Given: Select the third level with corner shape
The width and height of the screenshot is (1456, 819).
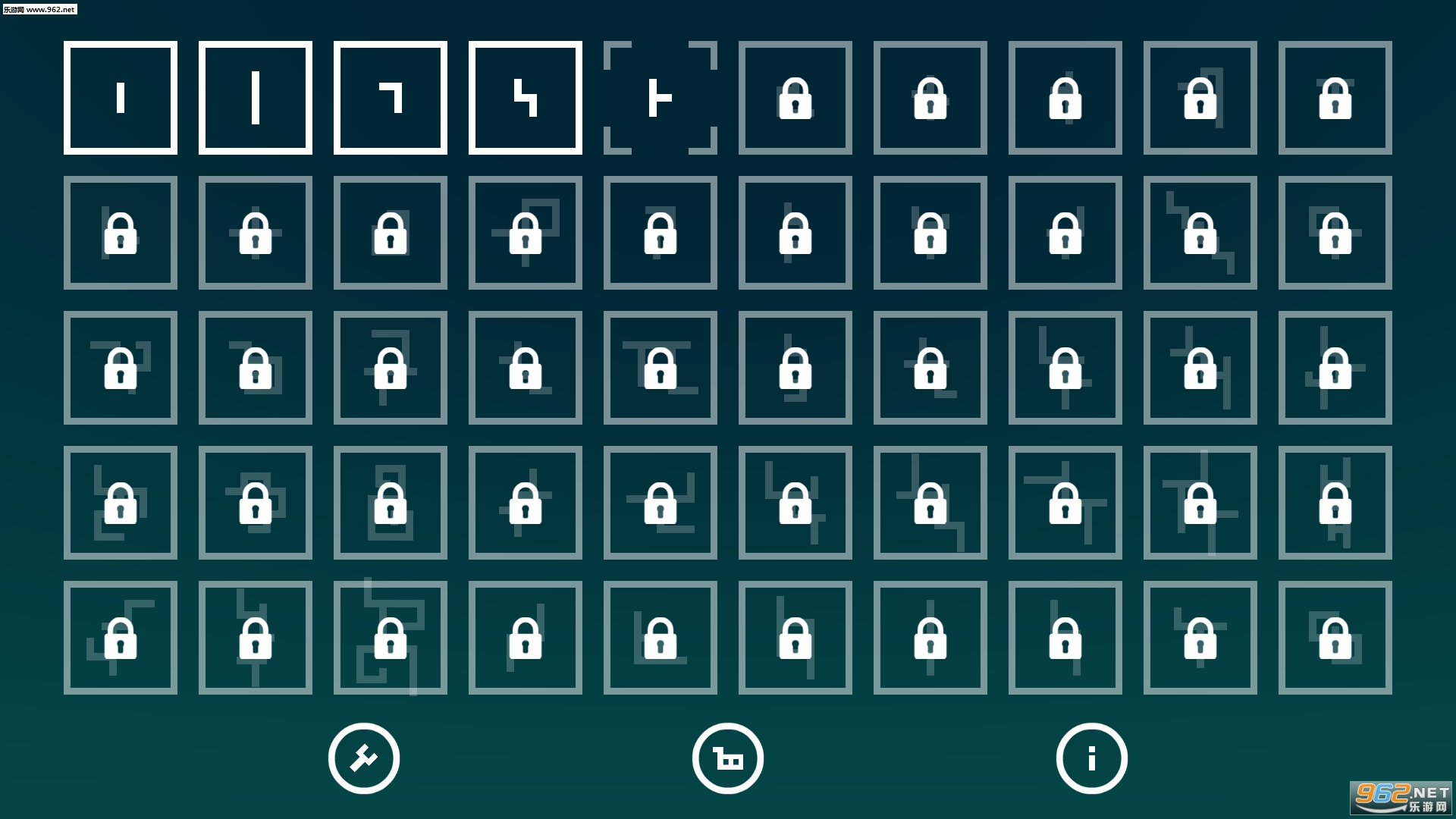Looking at the screenshot, I should 391,98.
